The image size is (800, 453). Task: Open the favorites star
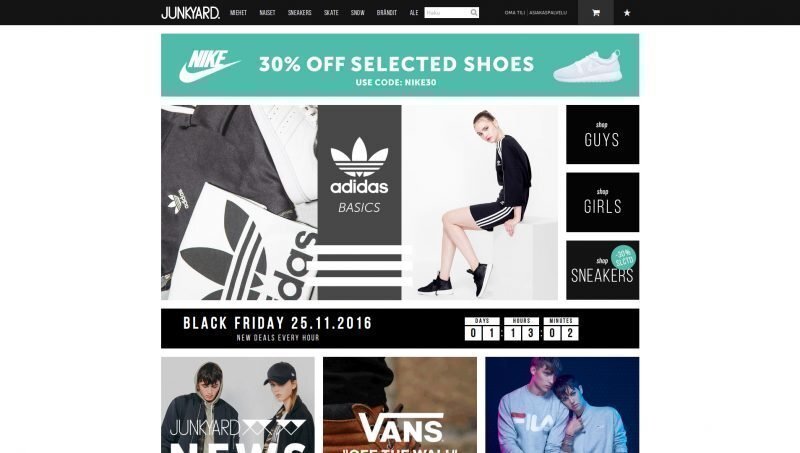click(627, 13)
